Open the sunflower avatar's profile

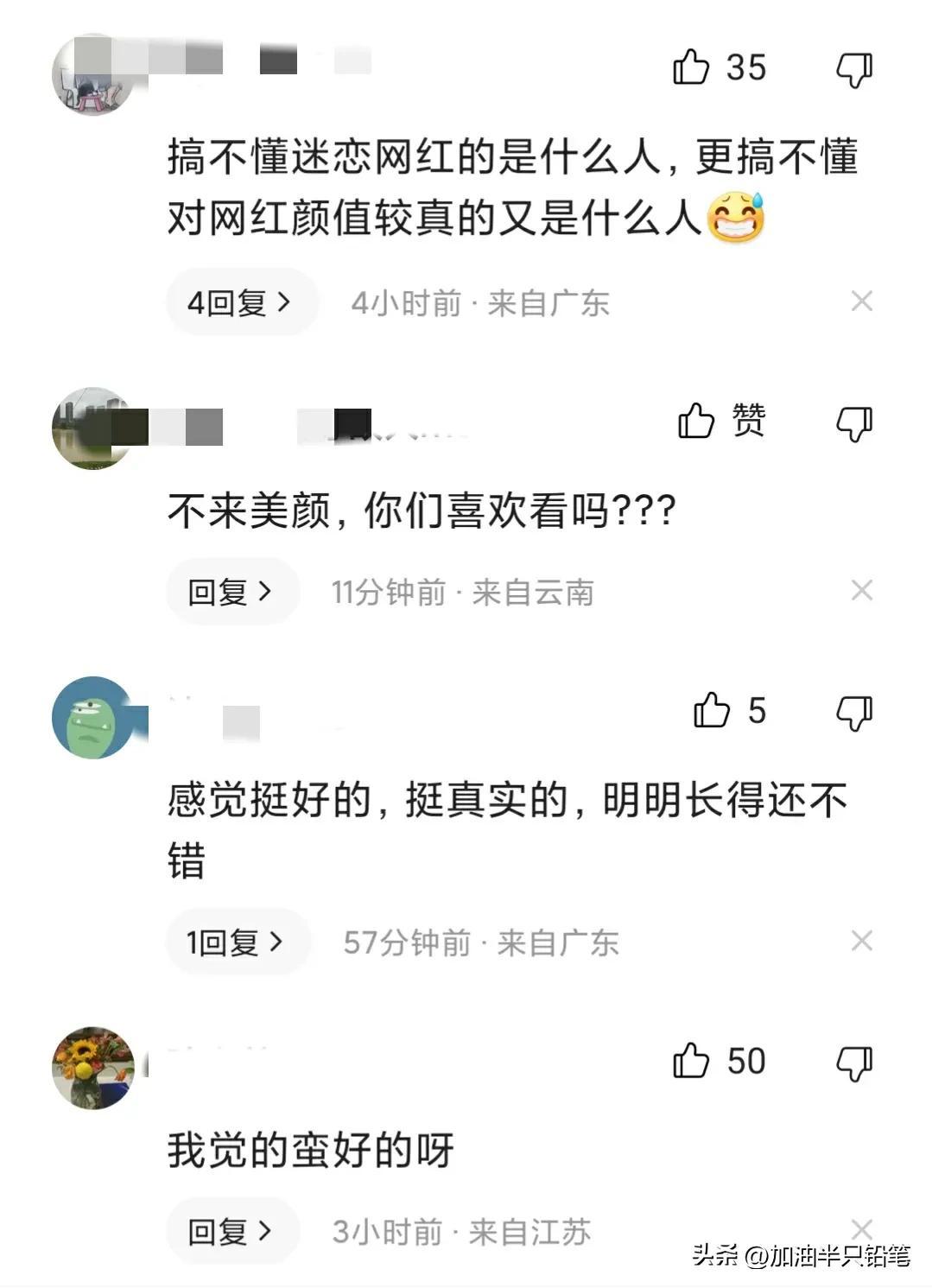click(x=93, y=1068)
